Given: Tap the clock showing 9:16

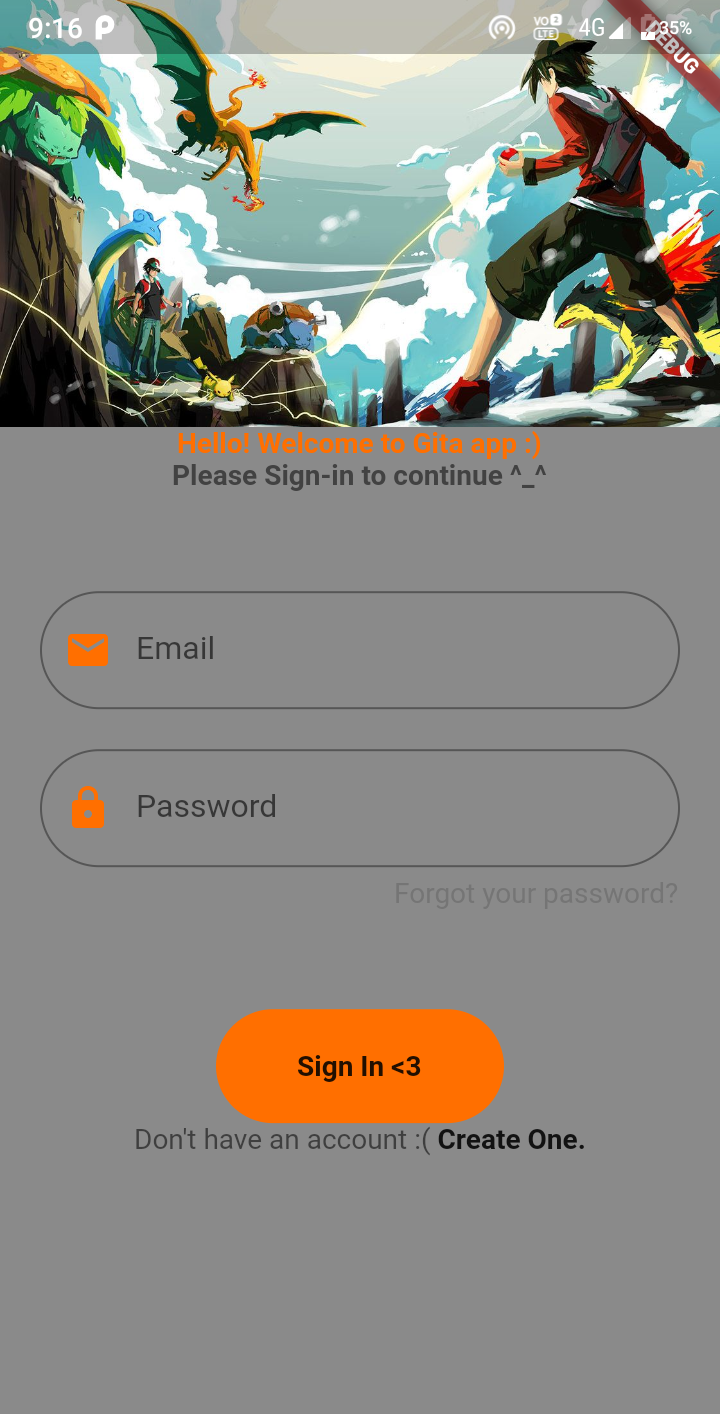Looking at the screenshot, I should (x=57, y=28).
